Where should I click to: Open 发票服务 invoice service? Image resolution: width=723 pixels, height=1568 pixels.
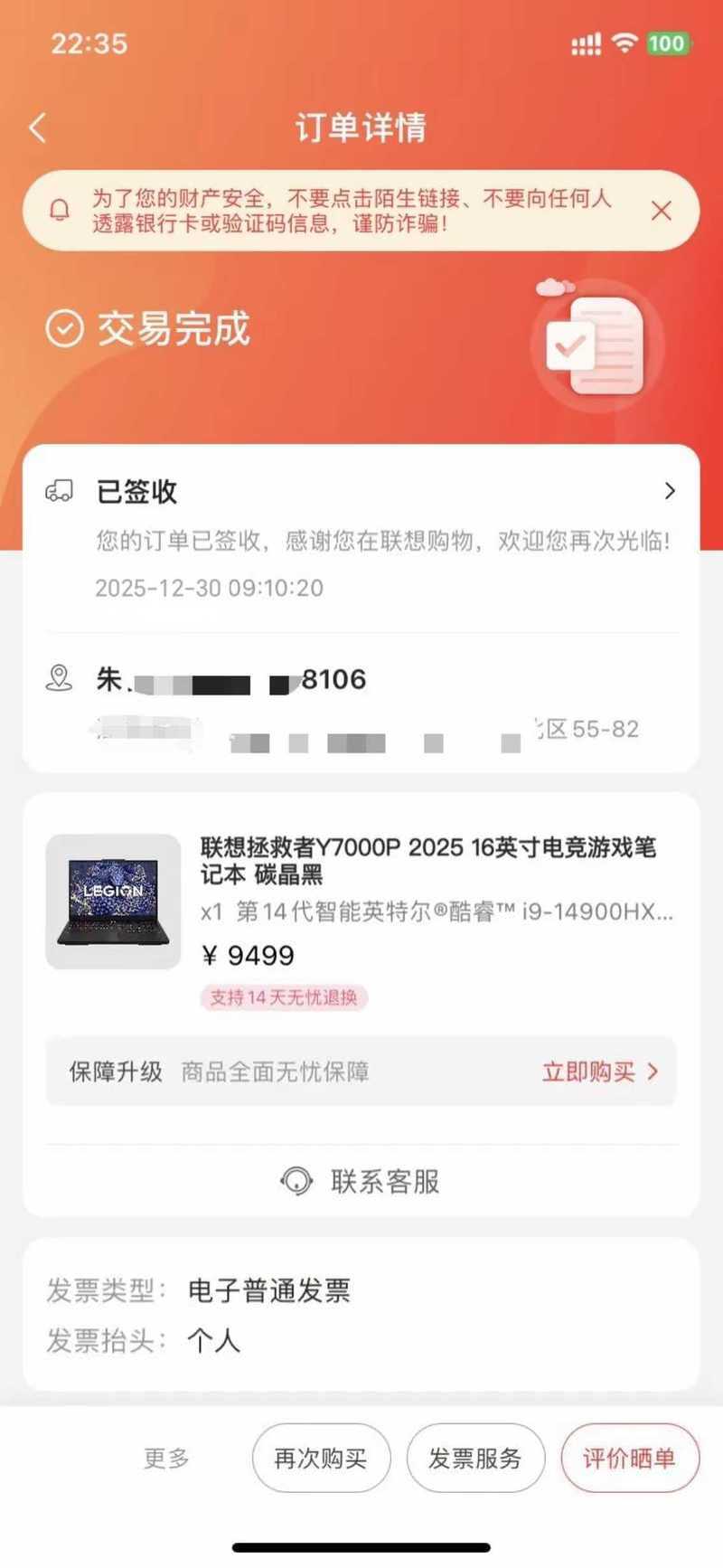(x=475, y=1458)
